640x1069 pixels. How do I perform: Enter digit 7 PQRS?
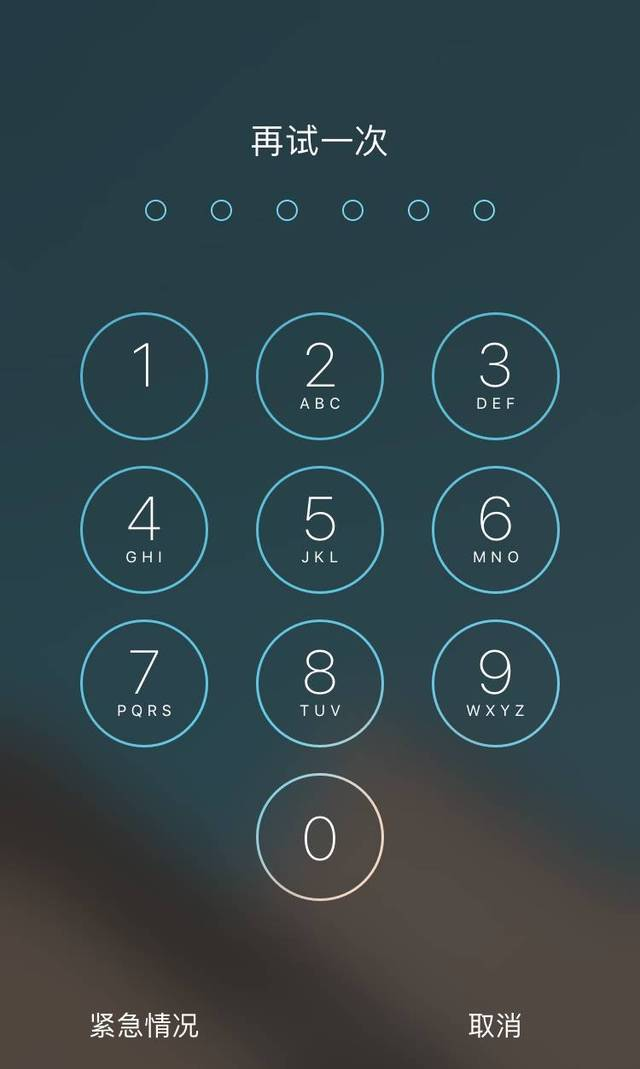point(144,683)
